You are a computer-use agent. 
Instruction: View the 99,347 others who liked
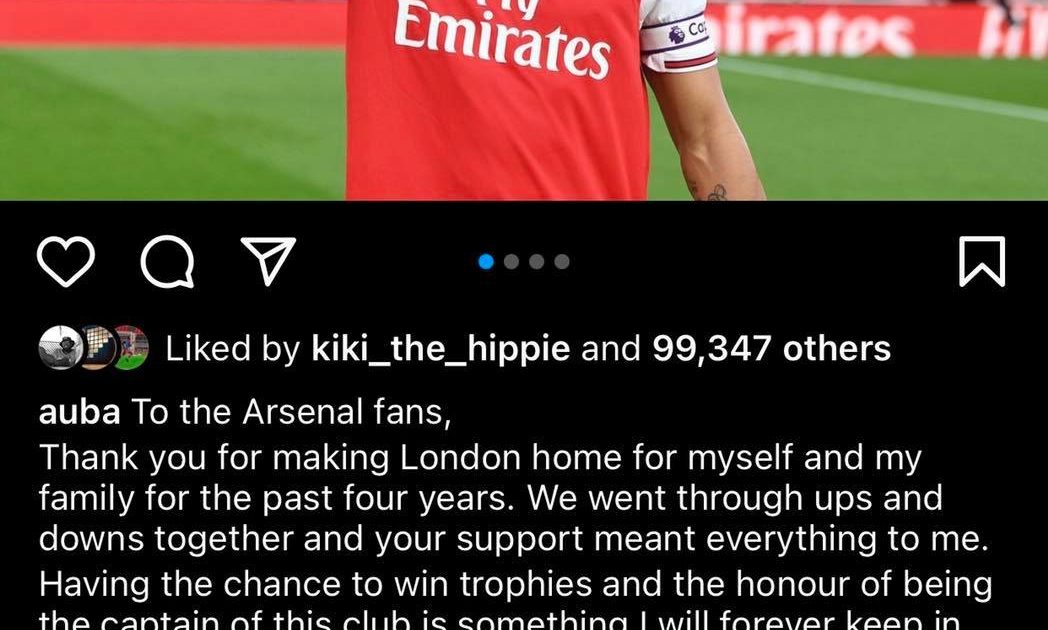pyautogui.click(x=771, y=349)
